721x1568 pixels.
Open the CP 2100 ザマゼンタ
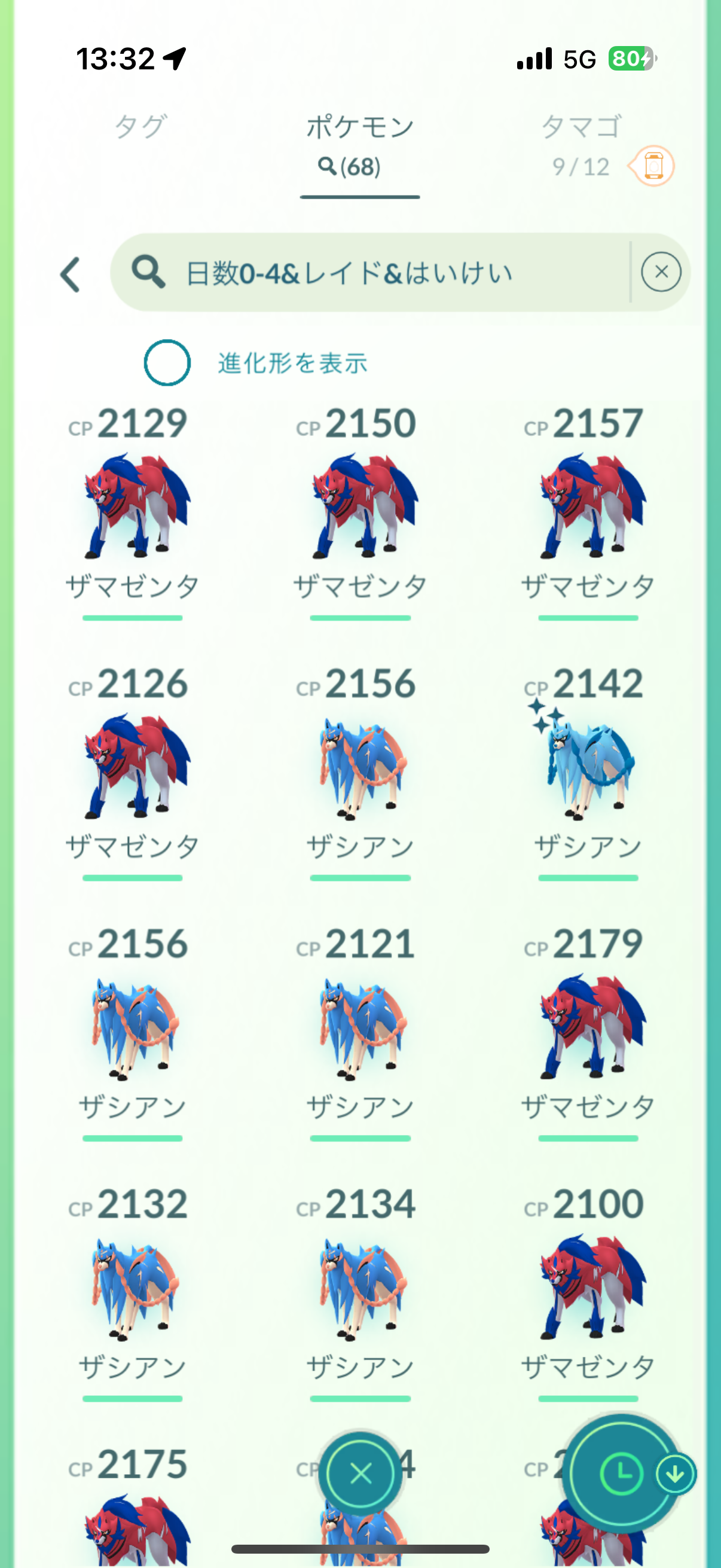(x=588, y=1287)
